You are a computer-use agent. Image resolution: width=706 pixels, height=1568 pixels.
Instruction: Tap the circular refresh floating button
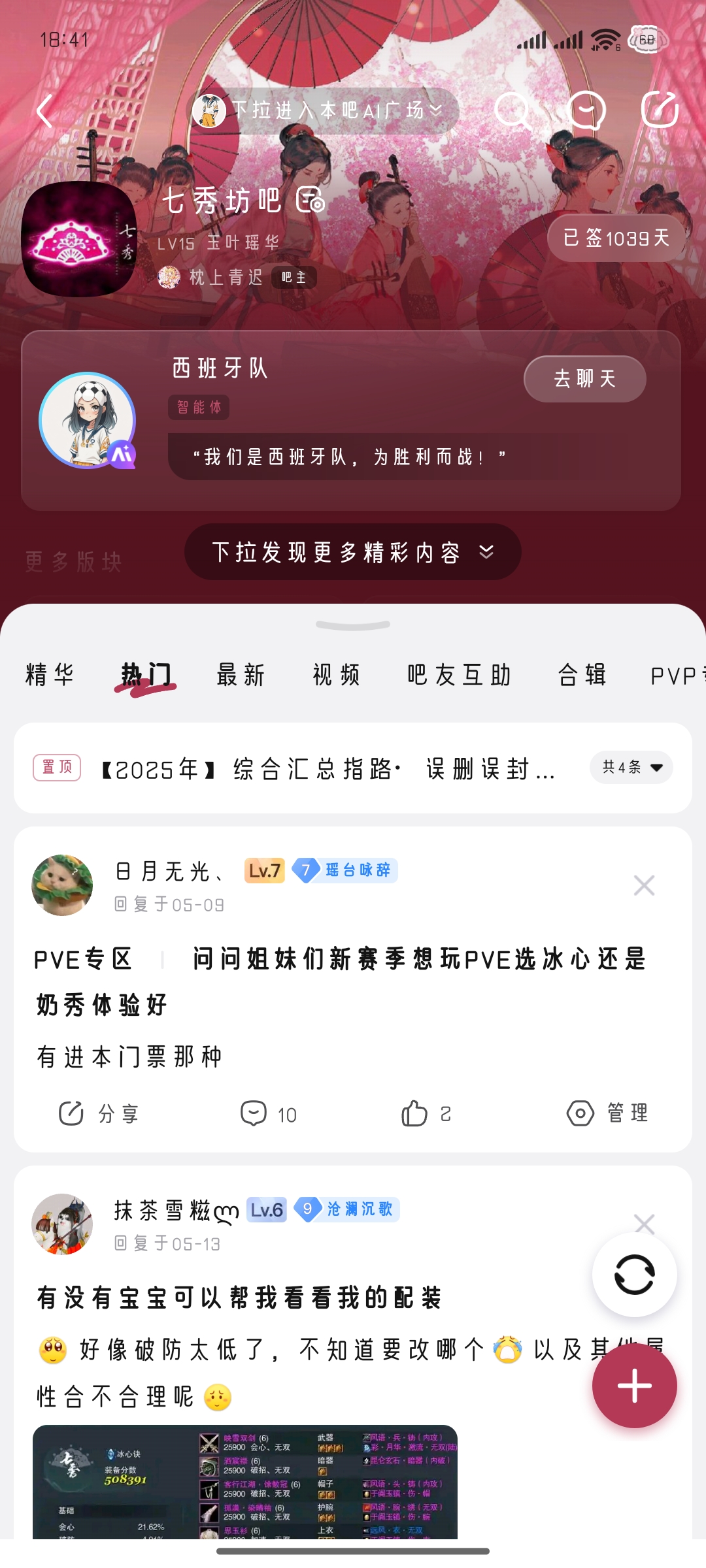coord(634,1275)
